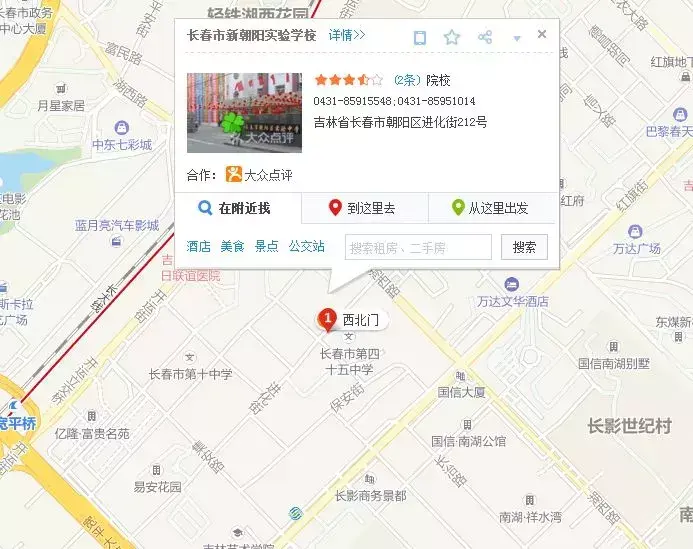Search nearby 公交站

click(307, 246)
